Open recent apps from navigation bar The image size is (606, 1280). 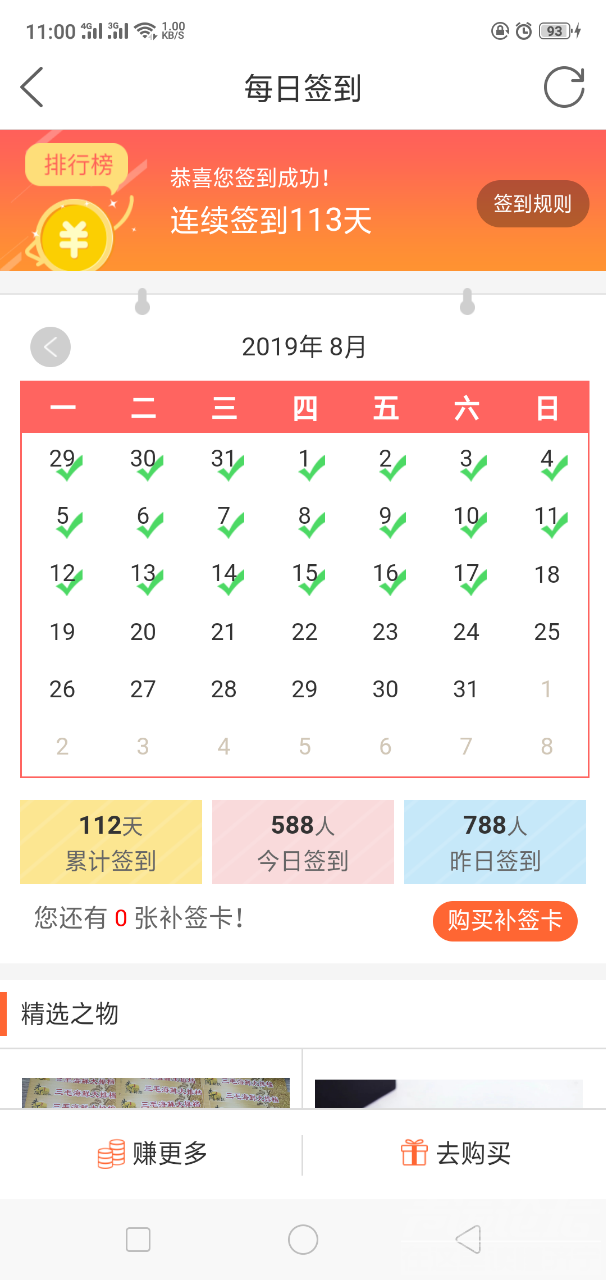[x=138, y=1240]
